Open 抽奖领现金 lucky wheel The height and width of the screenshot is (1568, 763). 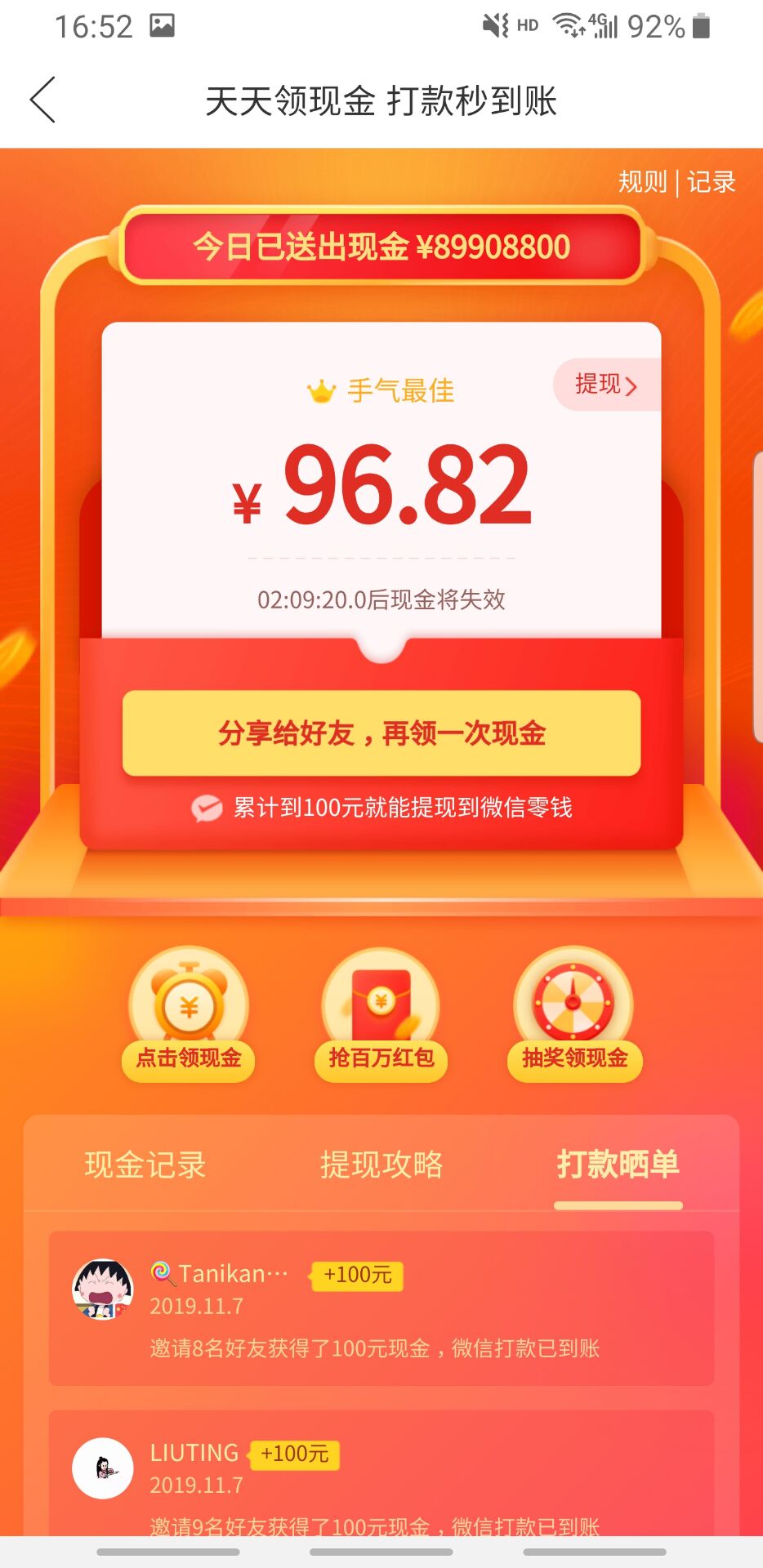tap(573, 1014)
